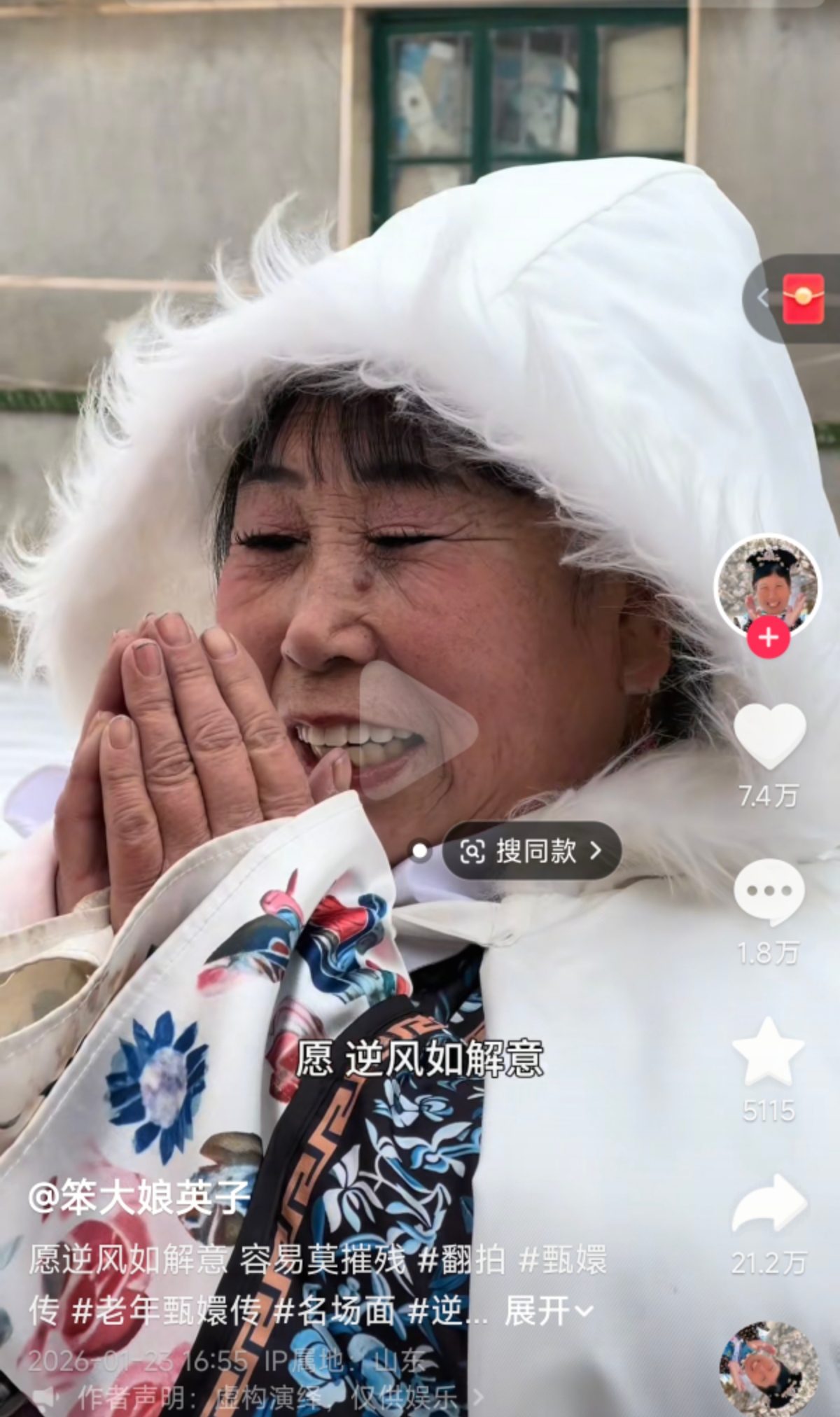
Task: Open the red envelope side widget
Action: click(802, 299)
